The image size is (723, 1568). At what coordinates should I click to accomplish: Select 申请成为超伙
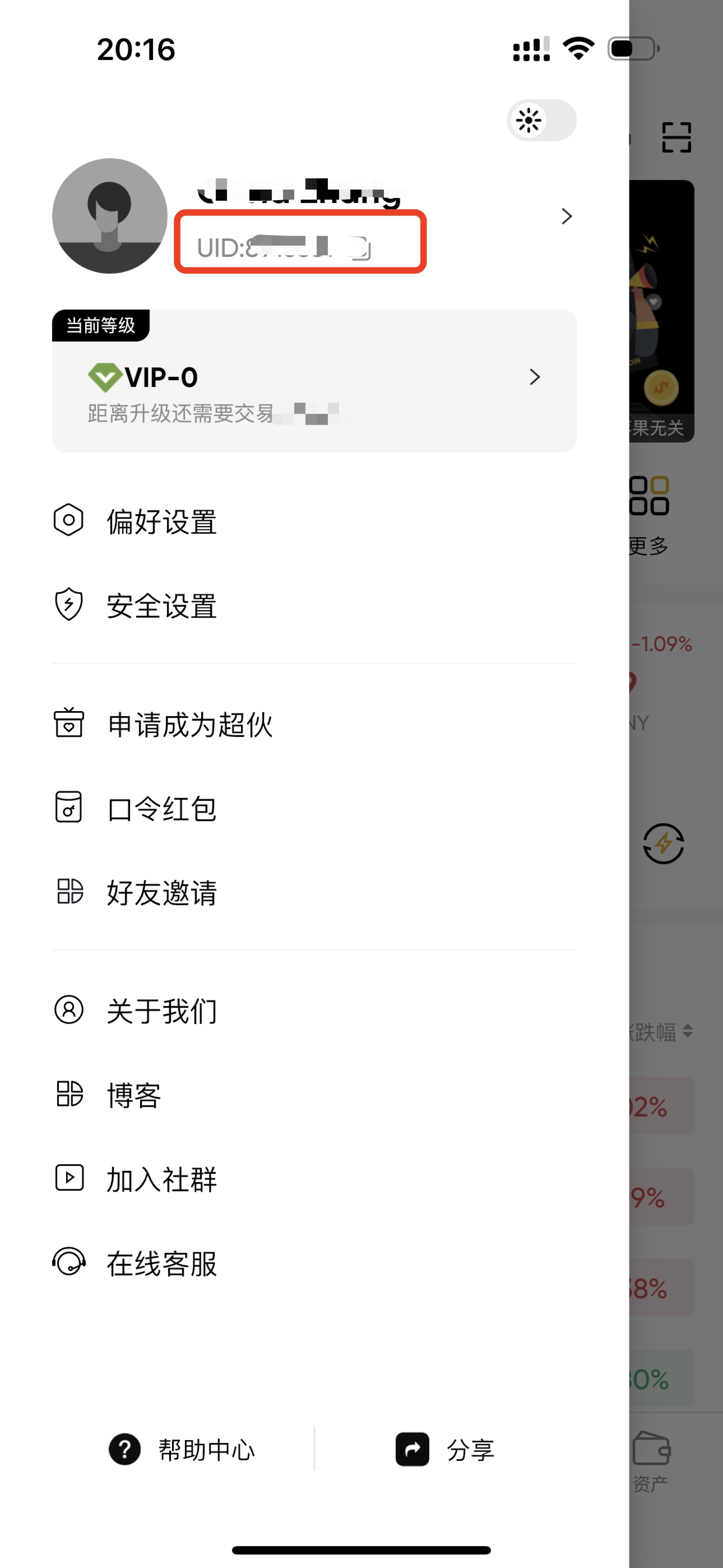click(x=314, y=724)
